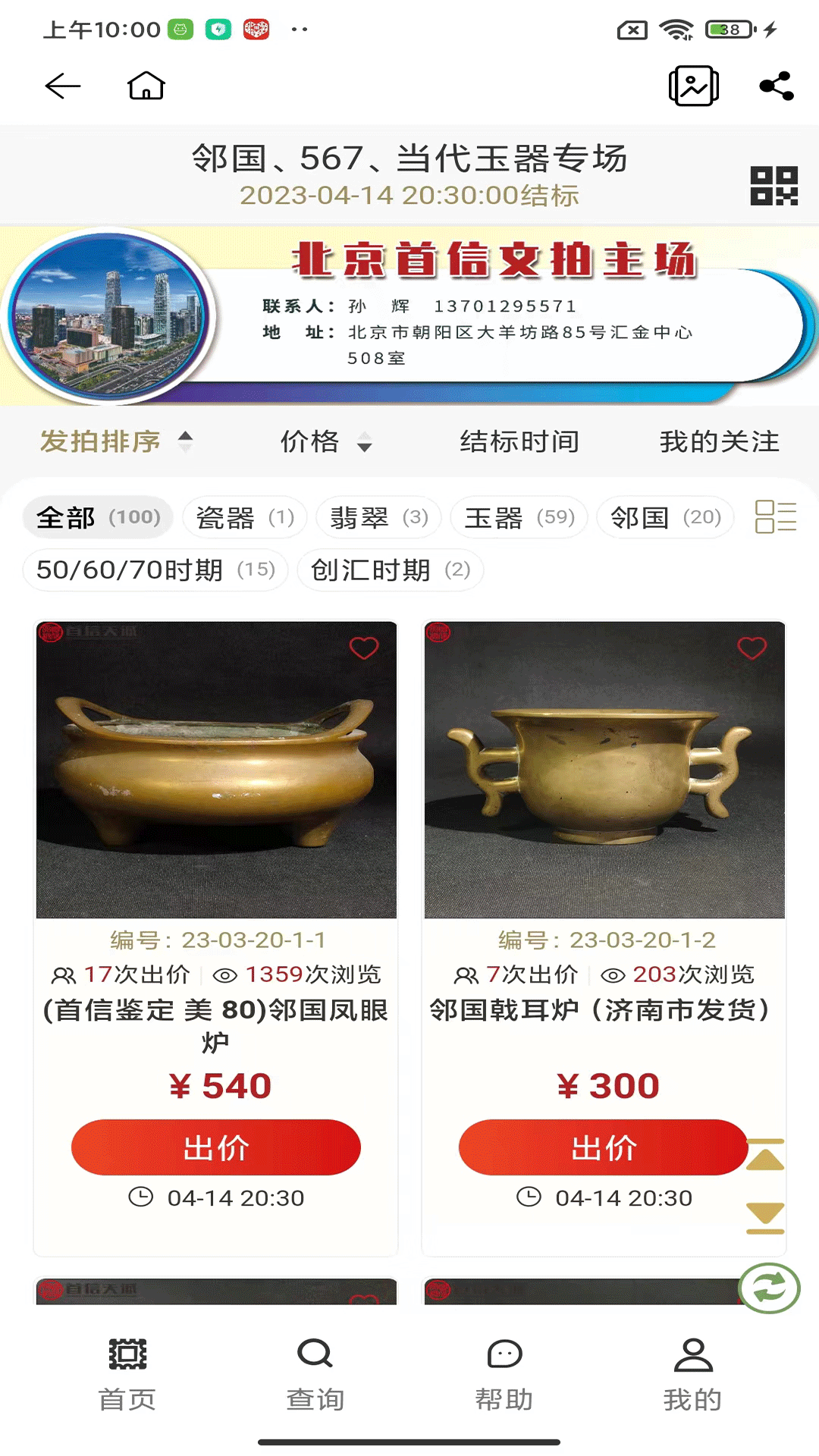This screenshot has height=1456, width=819.
Task: Tap the green refresh floating button
Action: [769, 1288]
